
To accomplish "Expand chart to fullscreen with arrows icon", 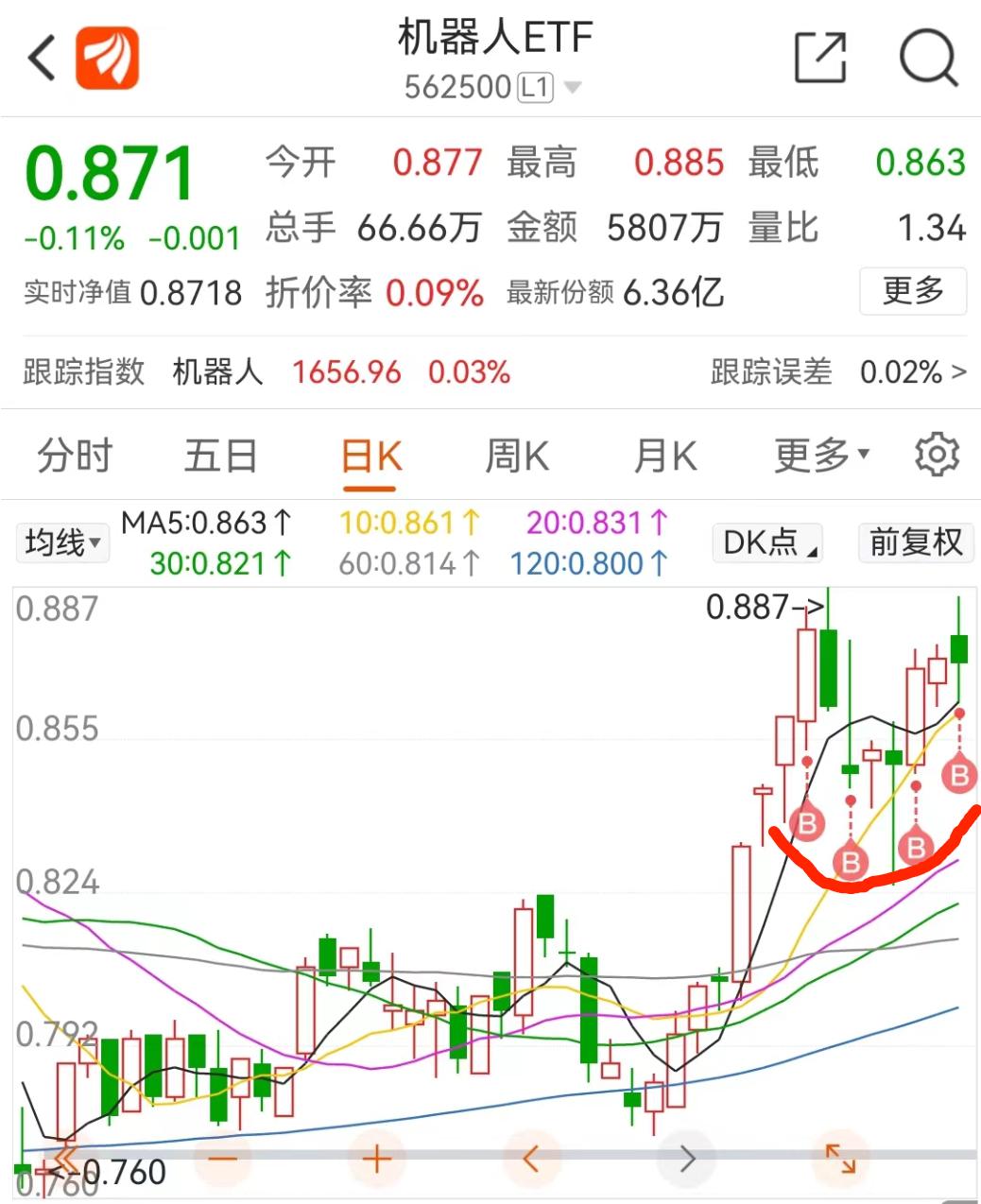I will pos(837,1156).
